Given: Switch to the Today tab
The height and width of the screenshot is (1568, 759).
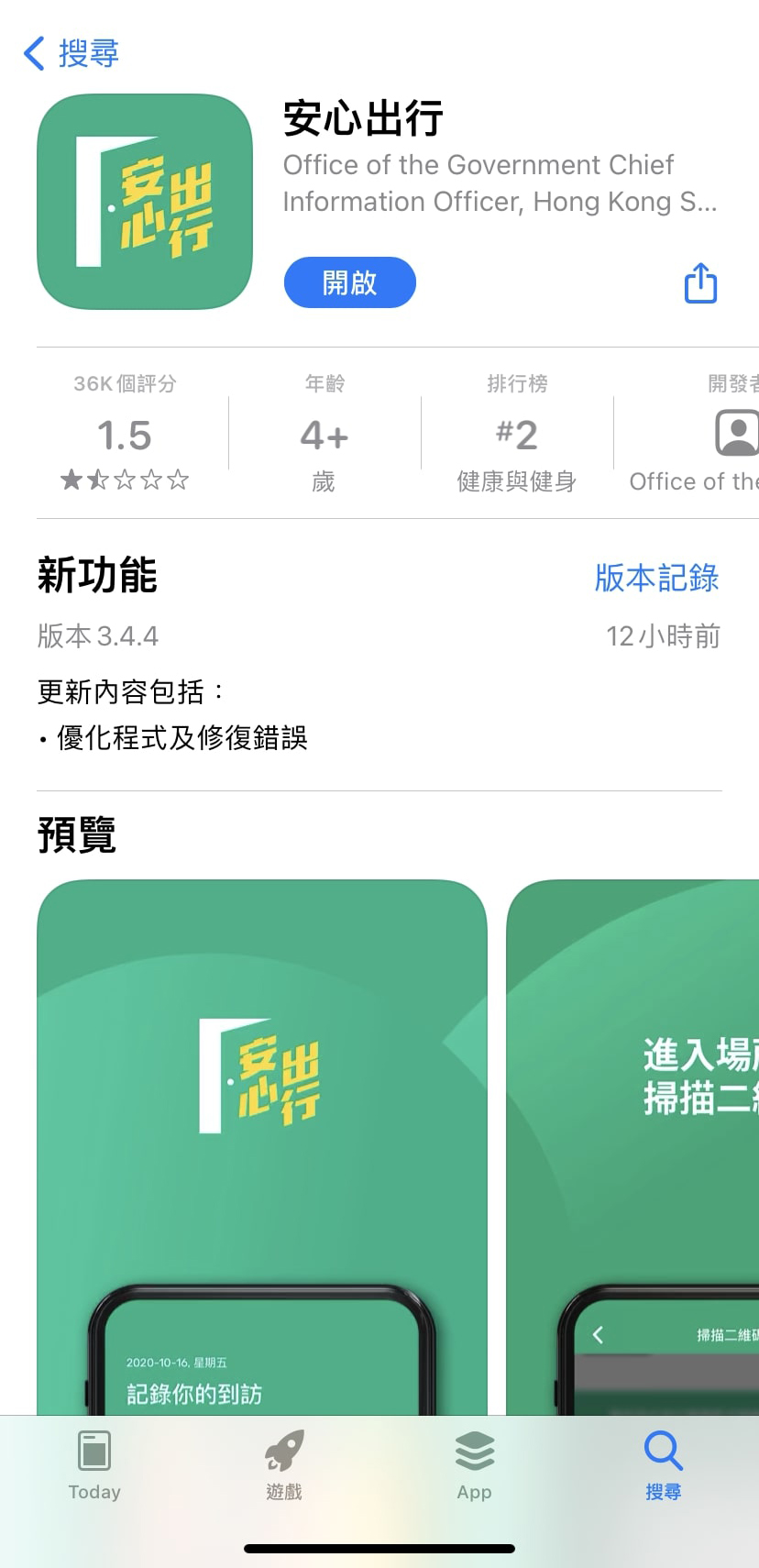Looking at the screenshot, I should [94, 1465].
